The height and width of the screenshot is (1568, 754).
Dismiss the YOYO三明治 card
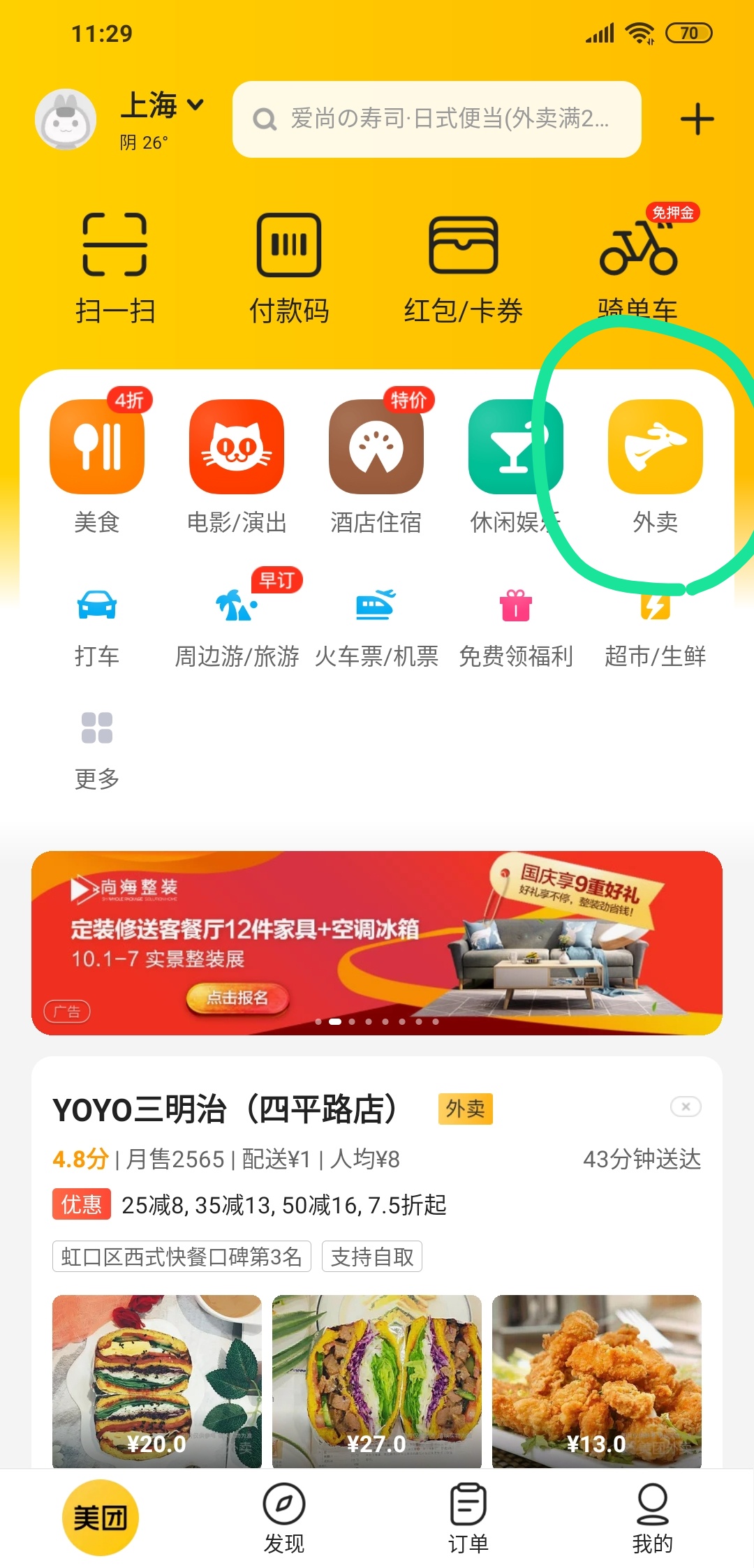click(686, 1107)
